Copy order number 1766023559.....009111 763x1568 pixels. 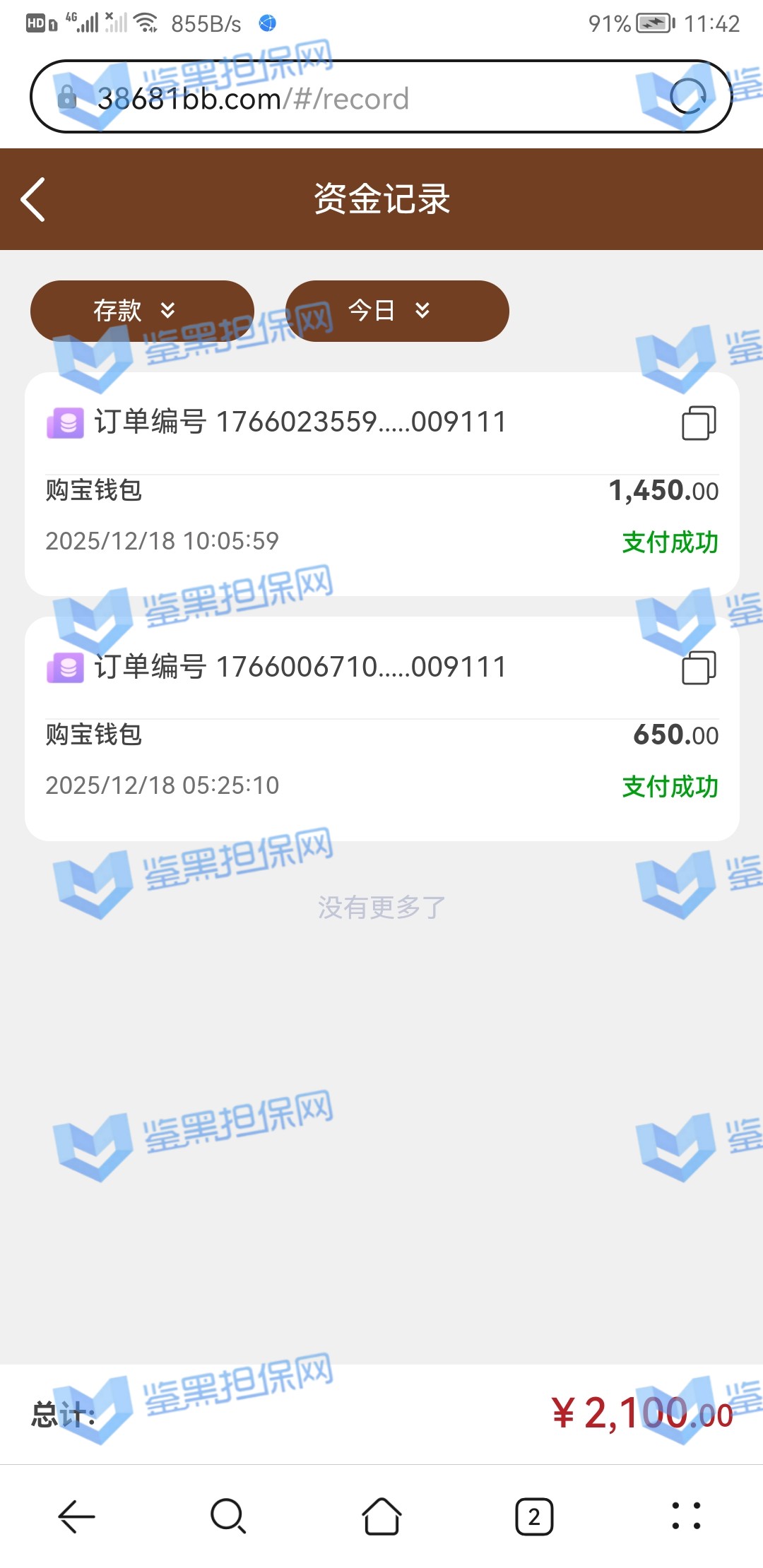click(x=699, y=423)
